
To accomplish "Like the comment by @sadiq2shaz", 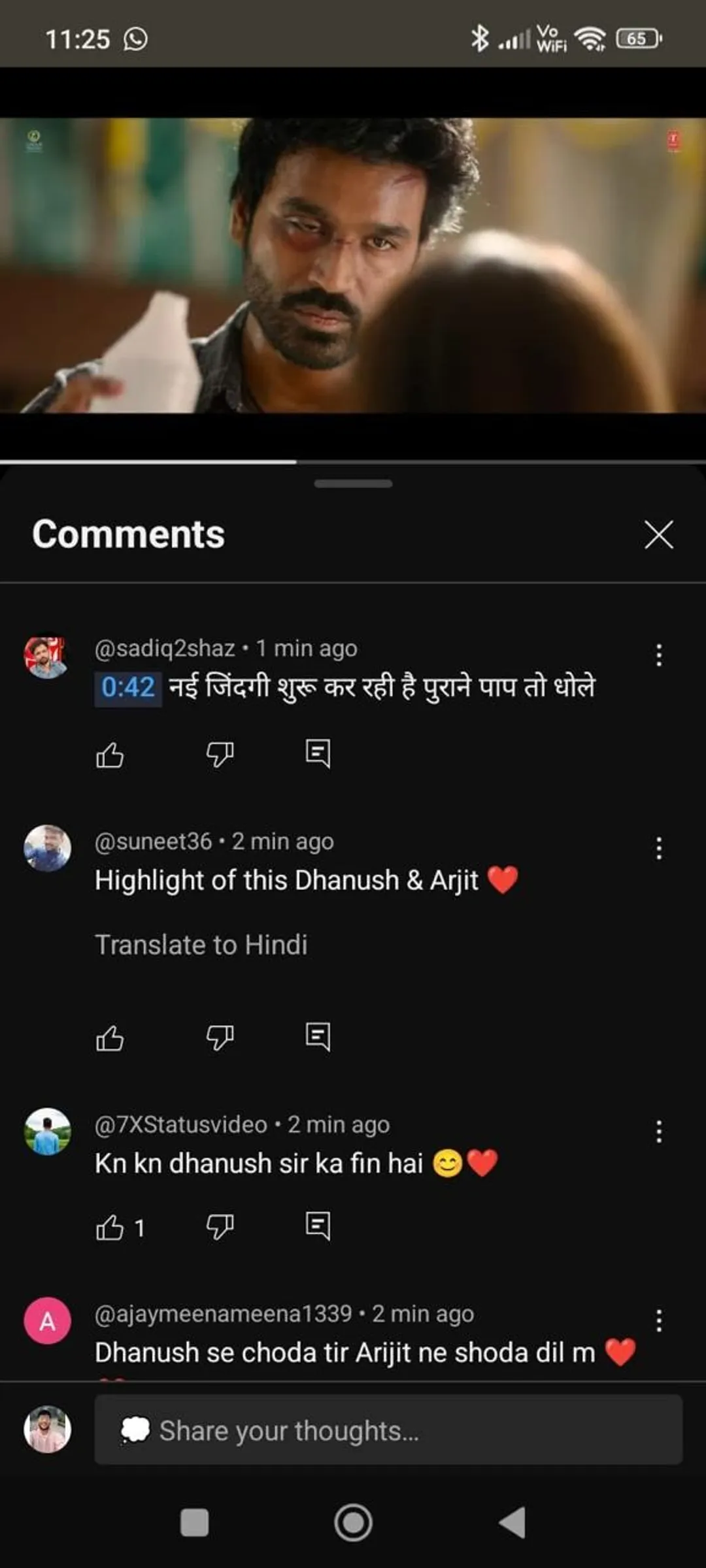I will [110, 755].
